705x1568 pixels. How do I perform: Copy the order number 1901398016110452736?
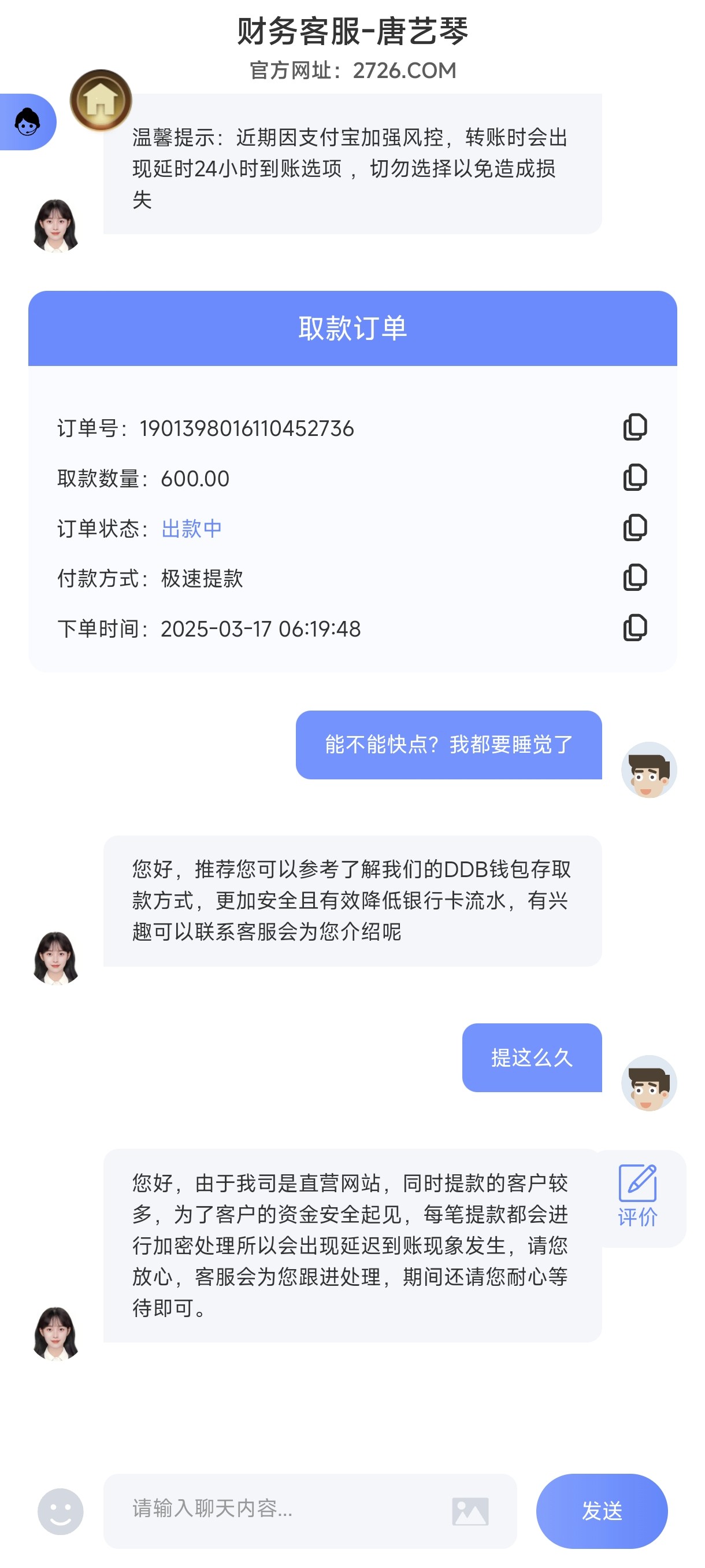(x=636, y=428)
